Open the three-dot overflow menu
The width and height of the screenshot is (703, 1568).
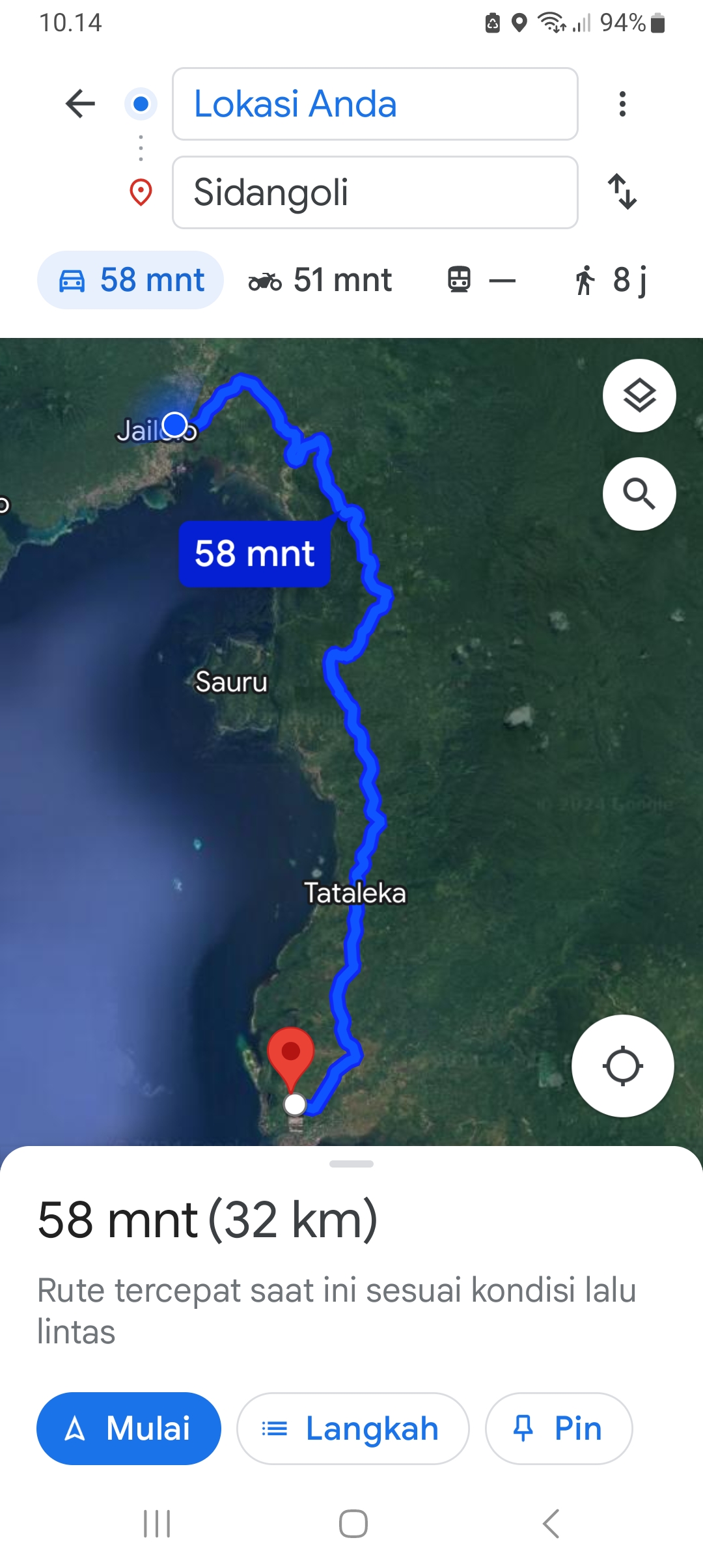pyautogui.click(x=622, y=104)
